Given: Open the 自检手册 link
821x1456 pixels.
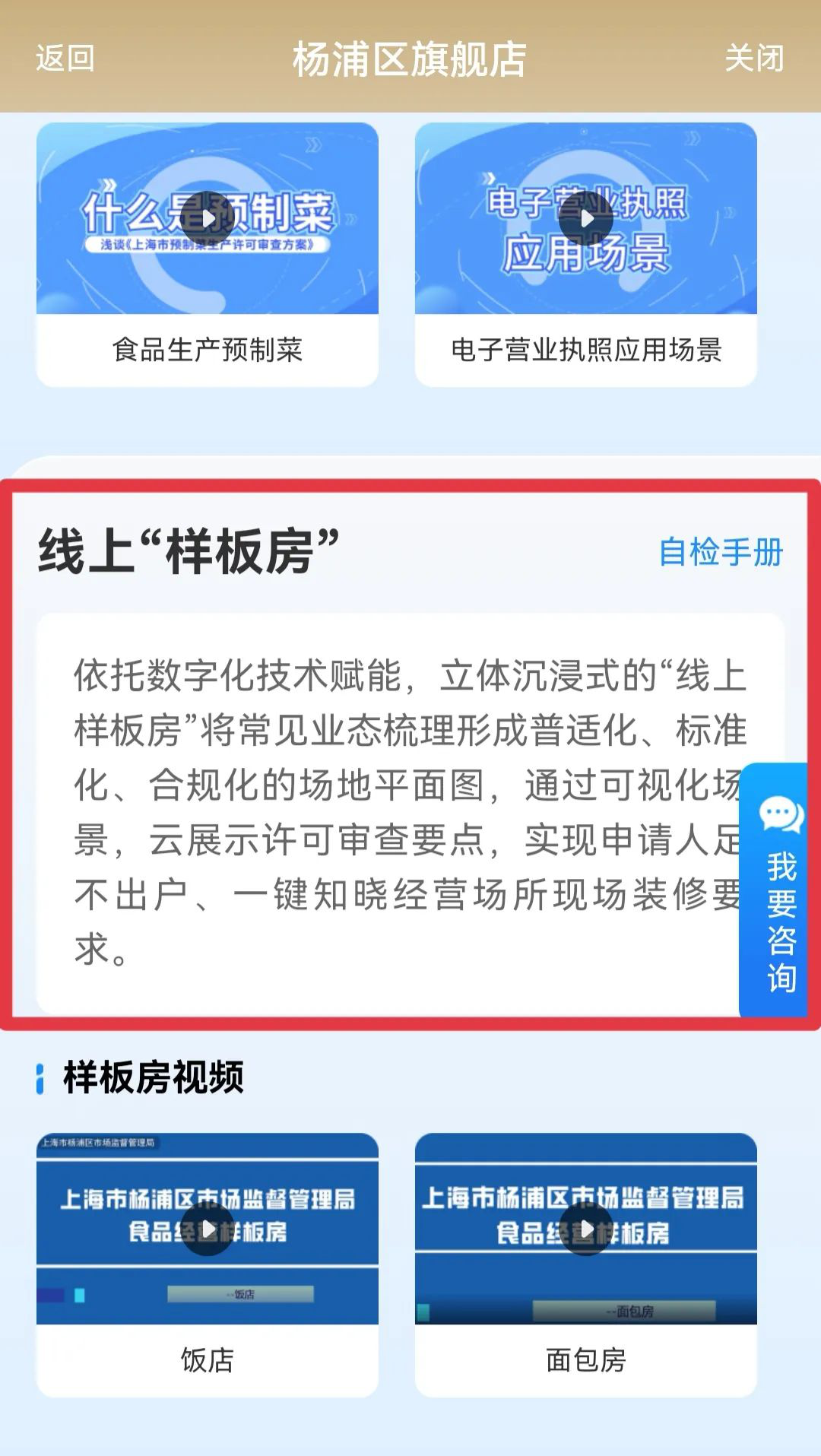Looking at the screenshot, I should pyautogui.click(x=720, y=552).
